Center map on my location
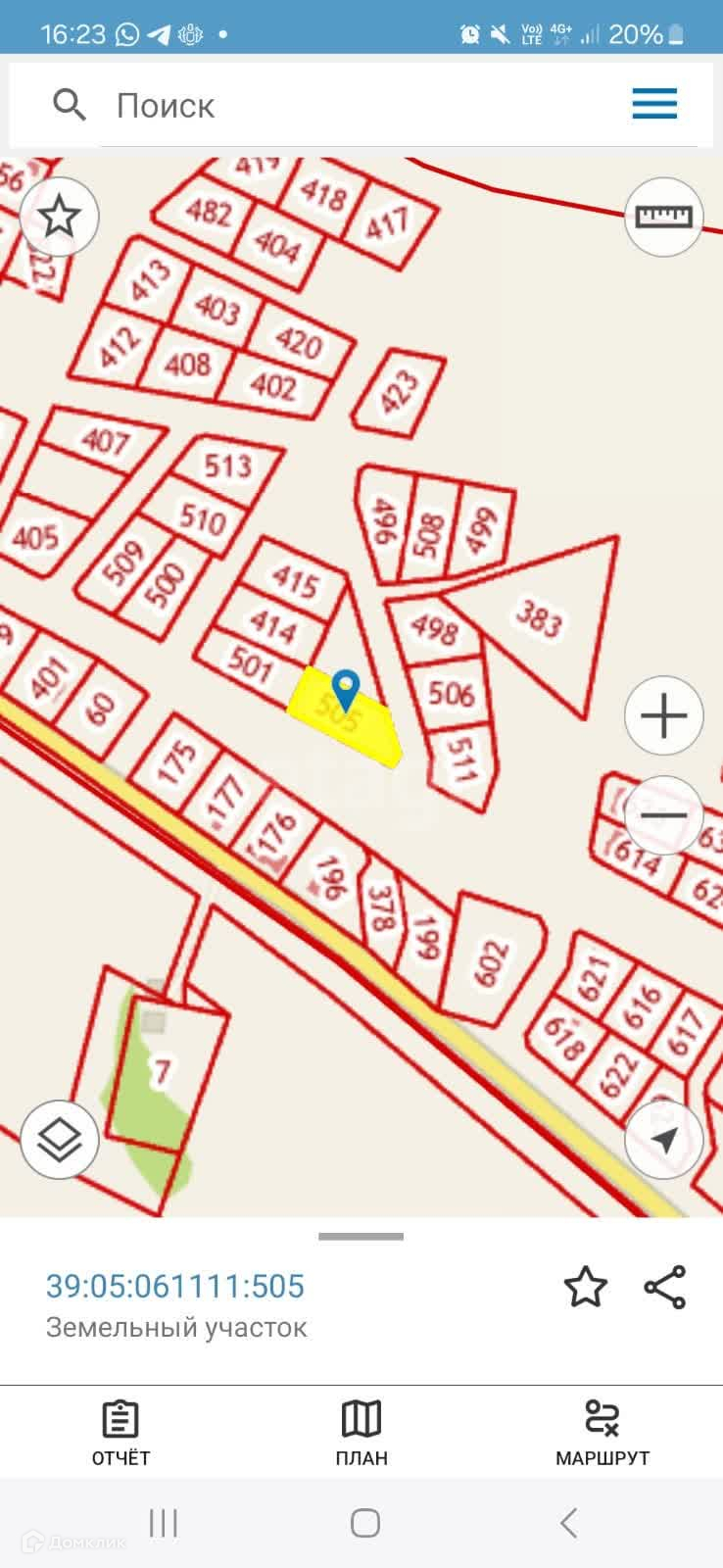Image resolution: width=723 pixels, height=1568 pixels. [x=663, y=1139]
